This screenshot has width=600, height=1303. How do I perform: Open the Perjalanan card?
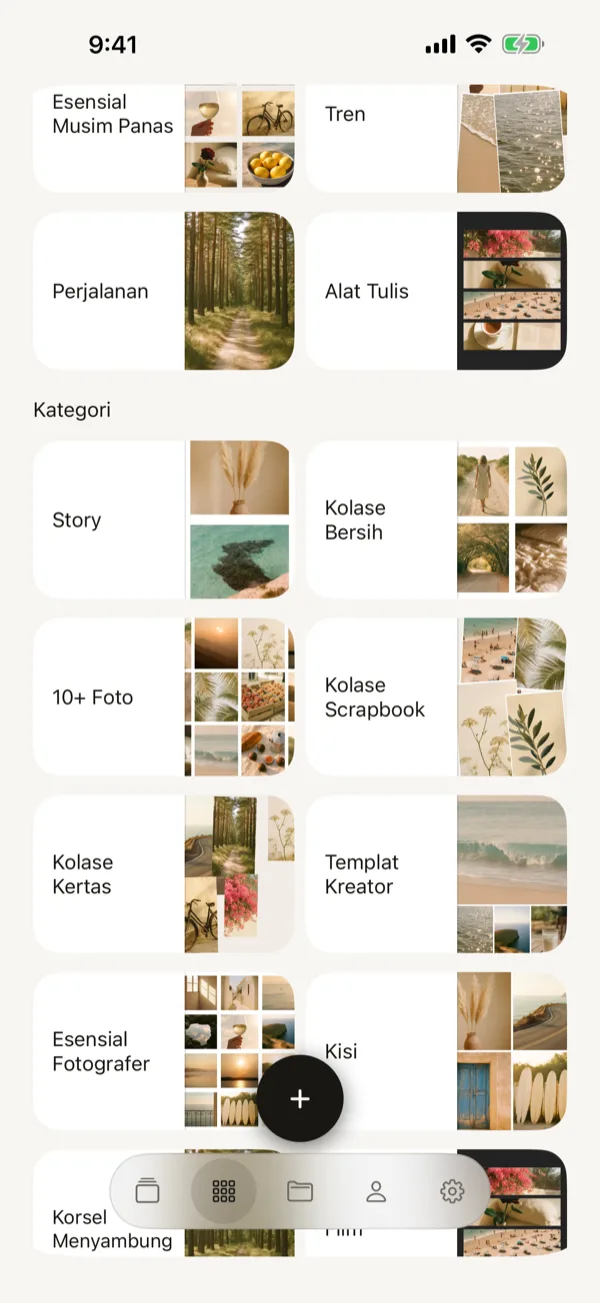coord(164,291)
